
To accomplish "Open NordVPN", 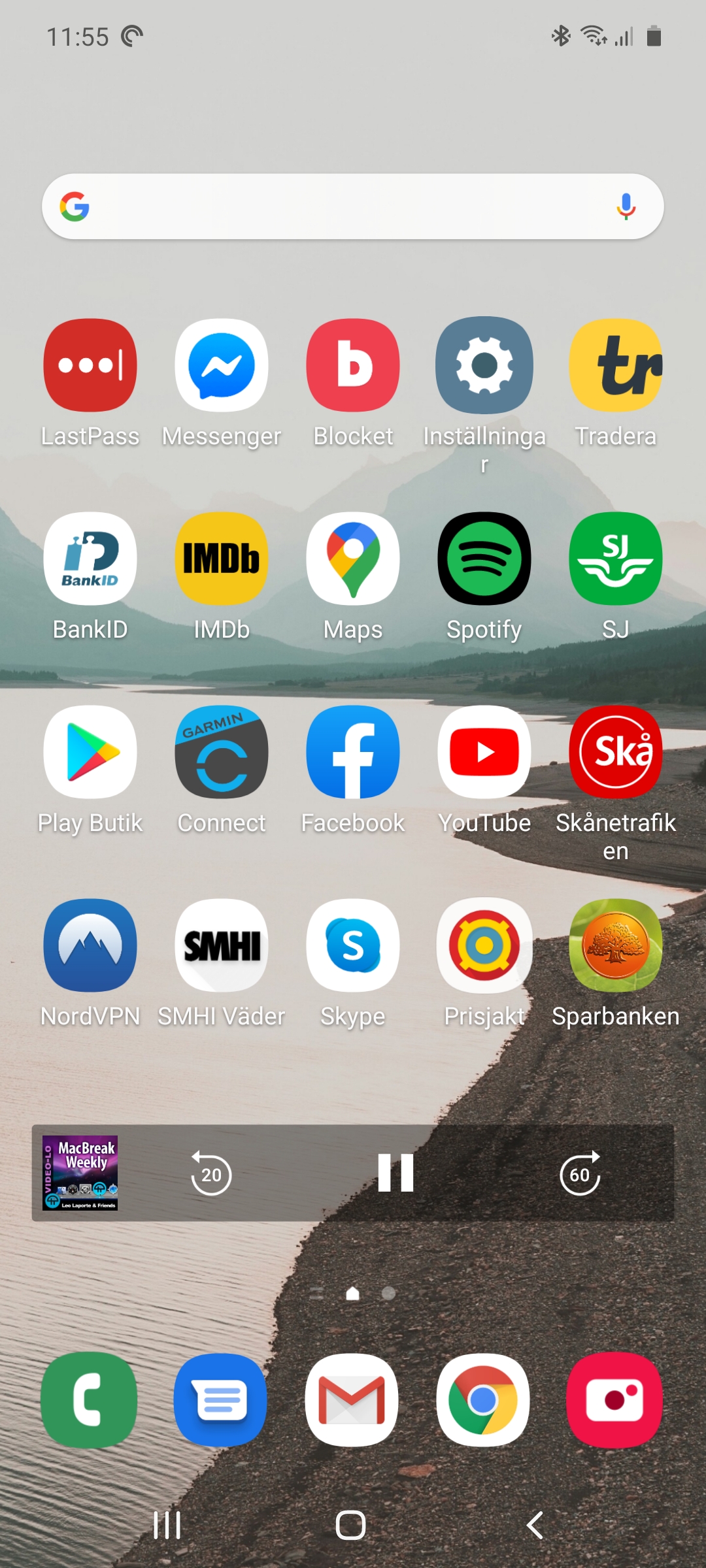I will (90, 945).
